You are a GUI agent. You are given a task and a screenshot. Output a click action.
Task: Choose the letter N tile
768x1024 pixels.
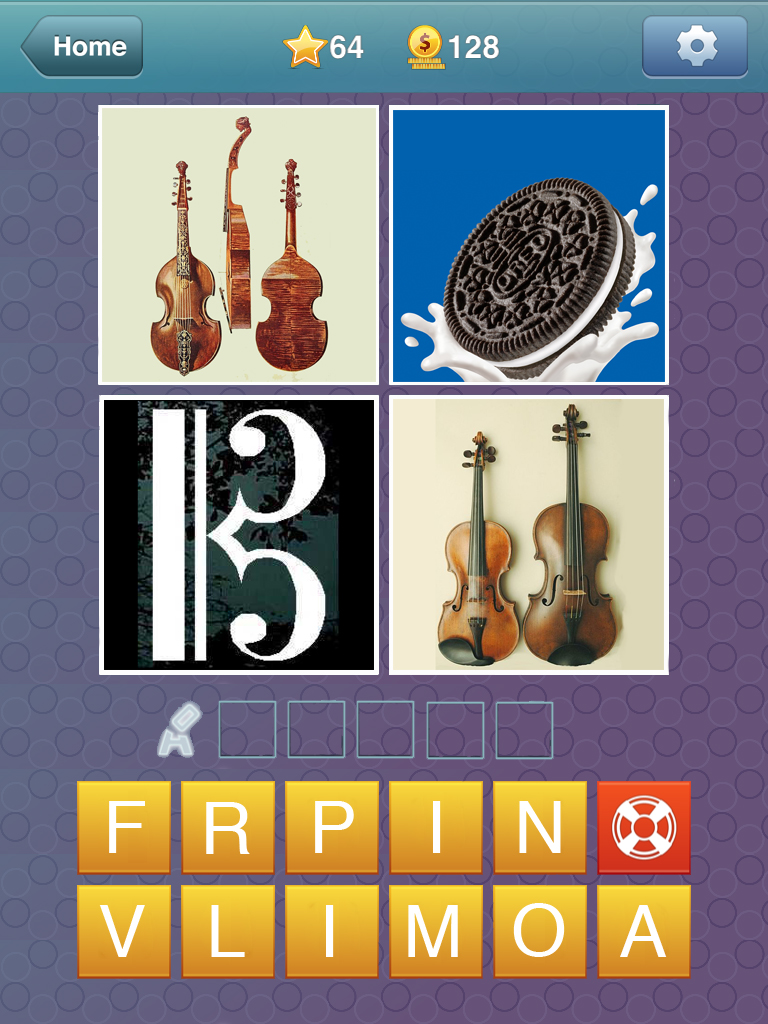coord(540,828)
